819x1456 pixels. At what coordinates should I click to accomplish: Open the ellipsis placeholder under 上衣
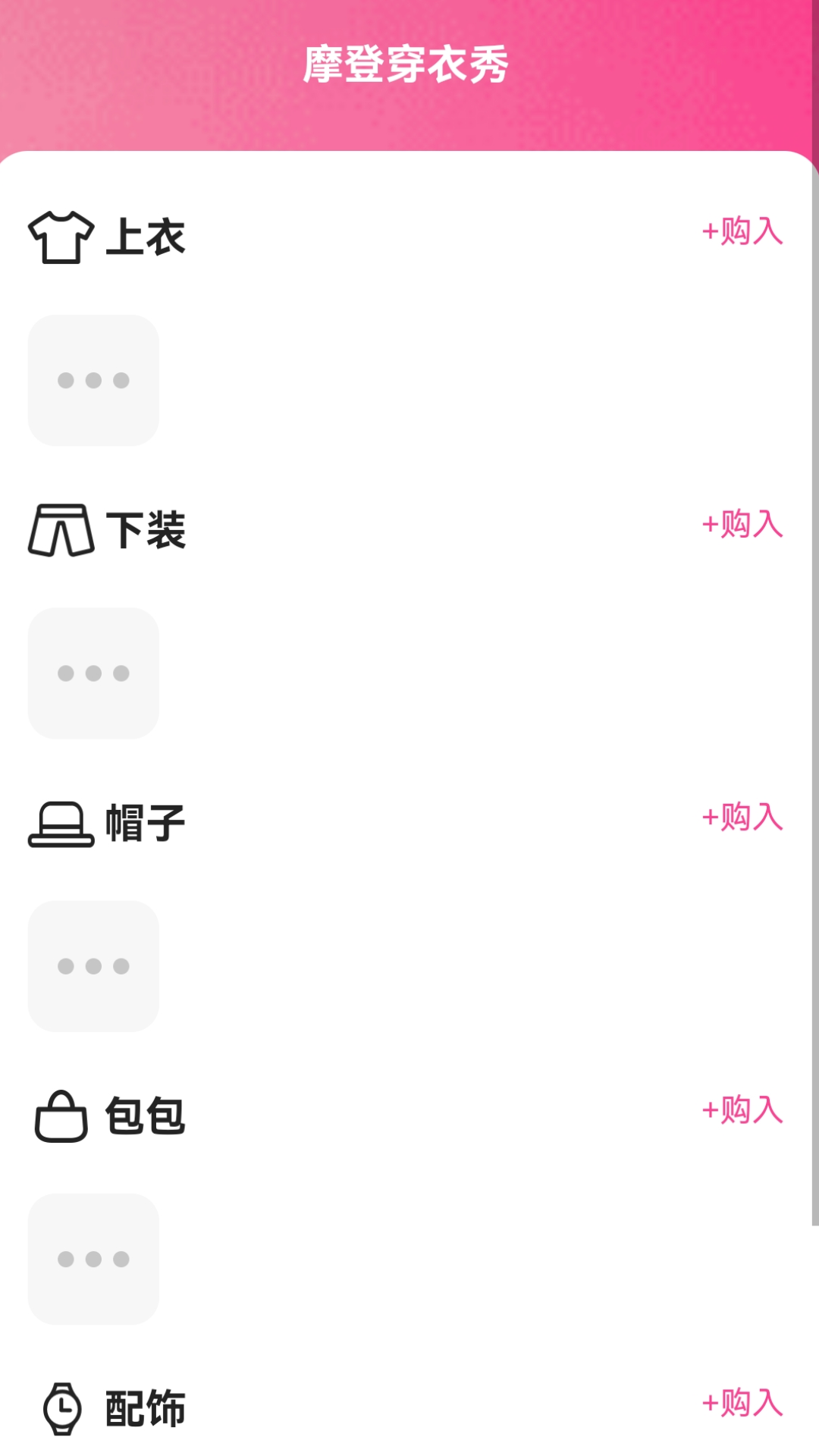point(93,379)
